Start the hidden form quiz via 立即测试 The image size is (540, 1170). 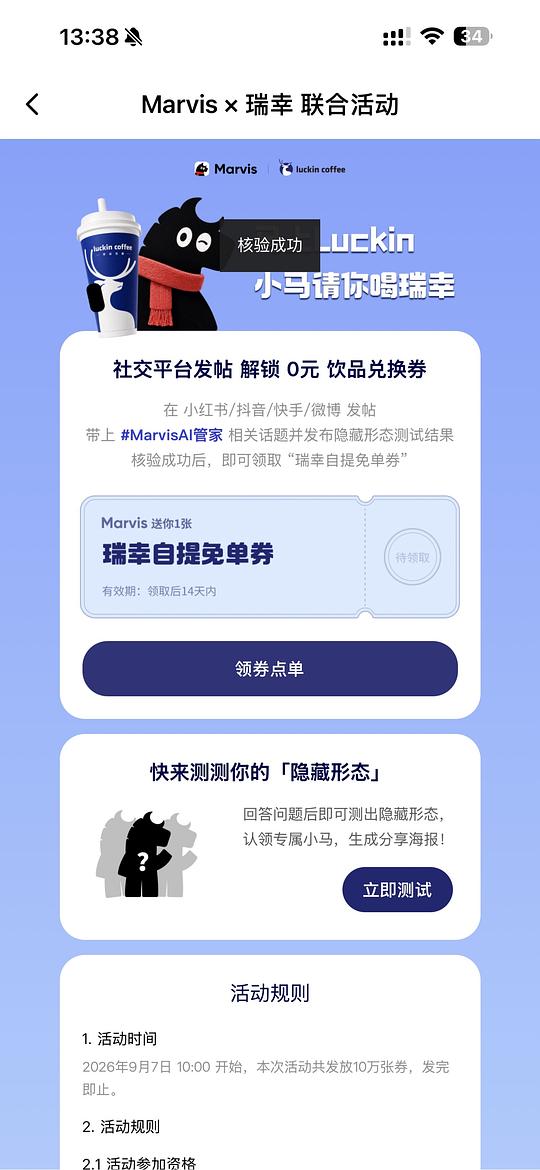click(398, 889)
